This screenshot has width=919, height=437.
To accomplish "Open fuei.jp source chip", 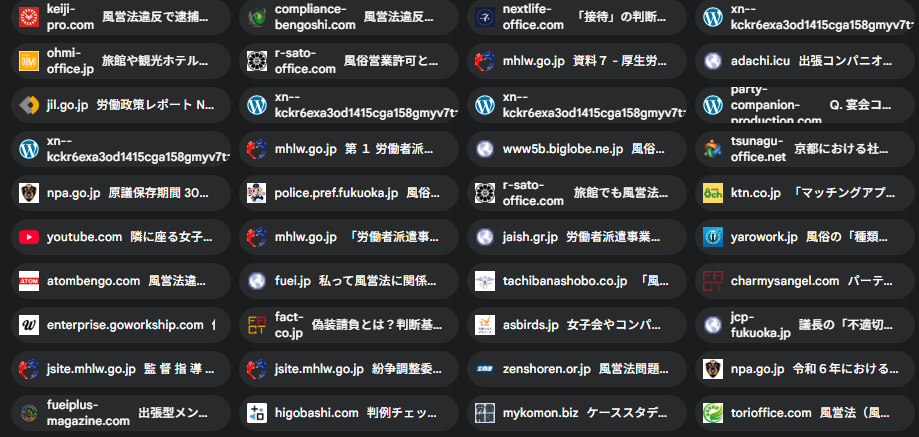I will (346, 281).
